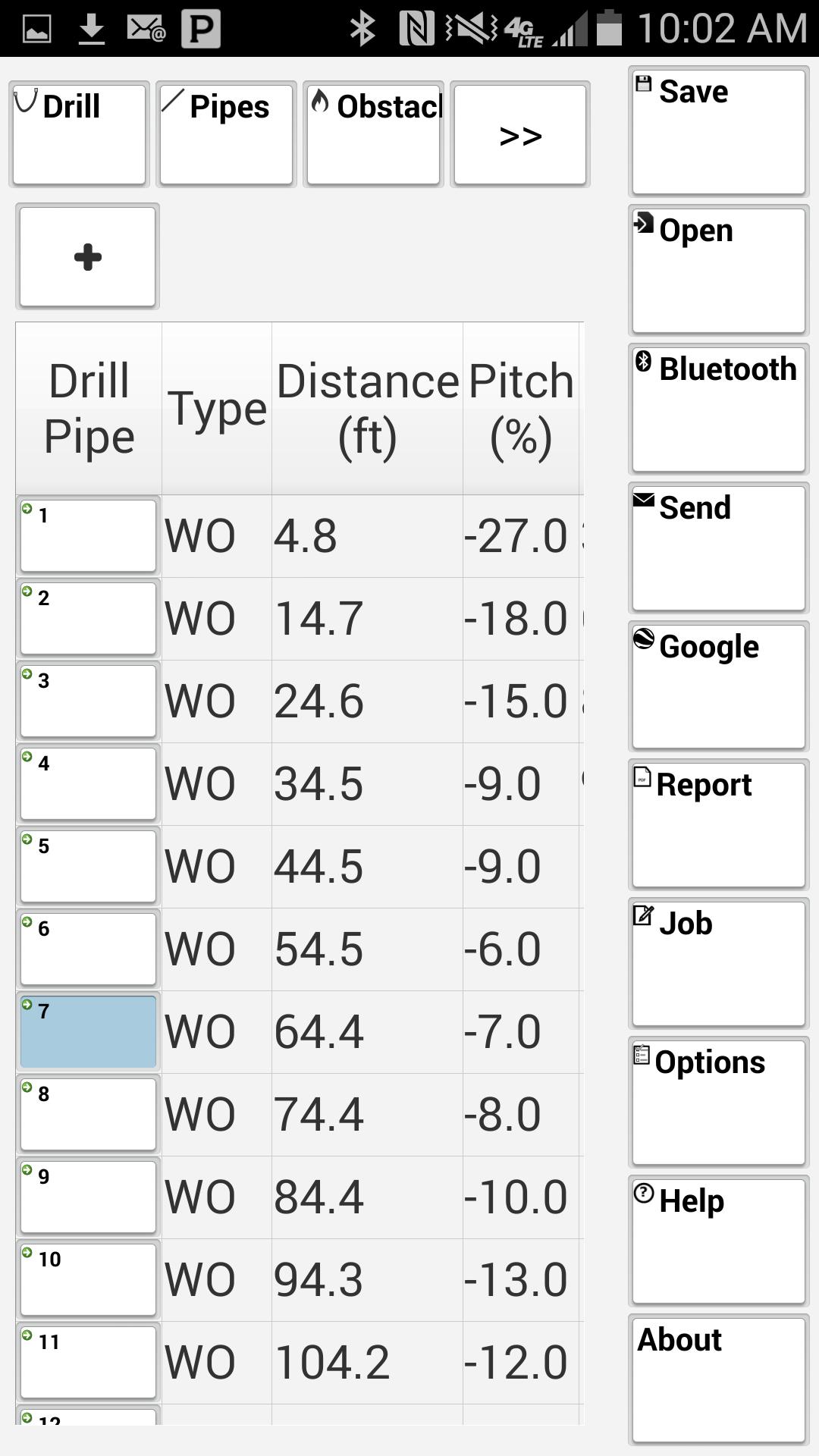Select drill pipe 1
Image resolution: width=819 pixels, height=1456 pixels.
[x=88, y=535]
